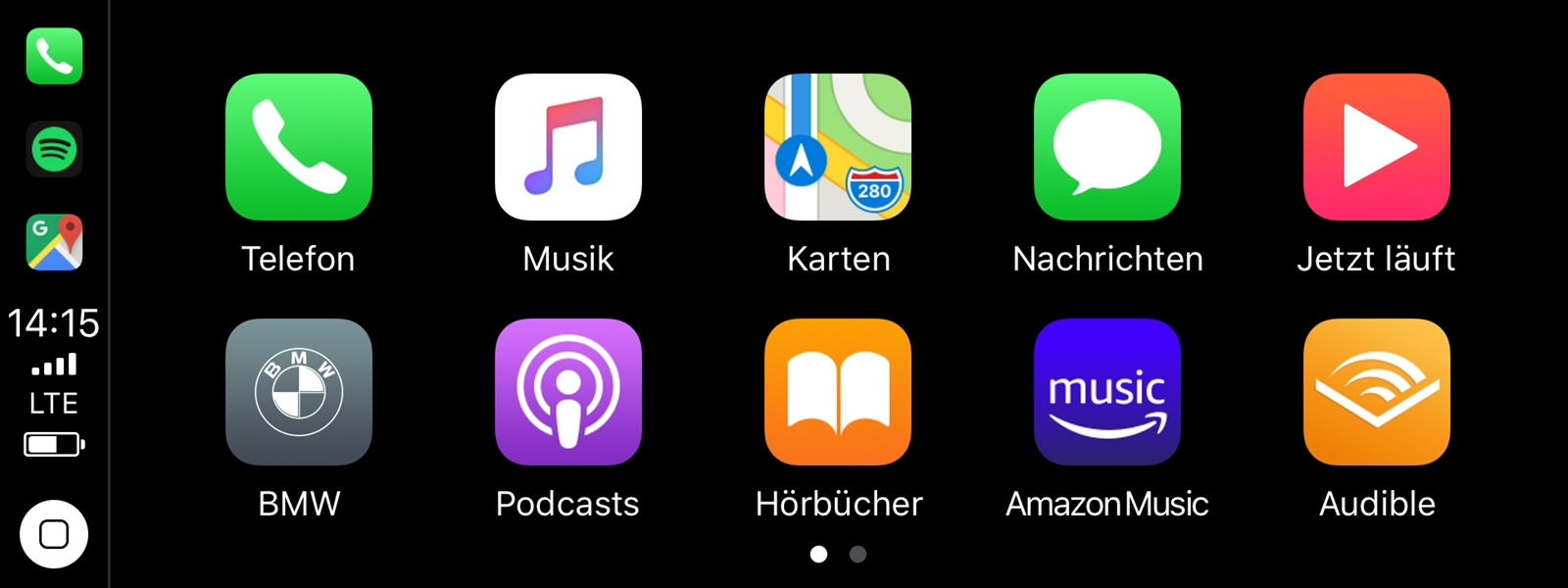Open the Telefon app
The height and width of the screenshot is (588, 1568).
click(299, 147)
